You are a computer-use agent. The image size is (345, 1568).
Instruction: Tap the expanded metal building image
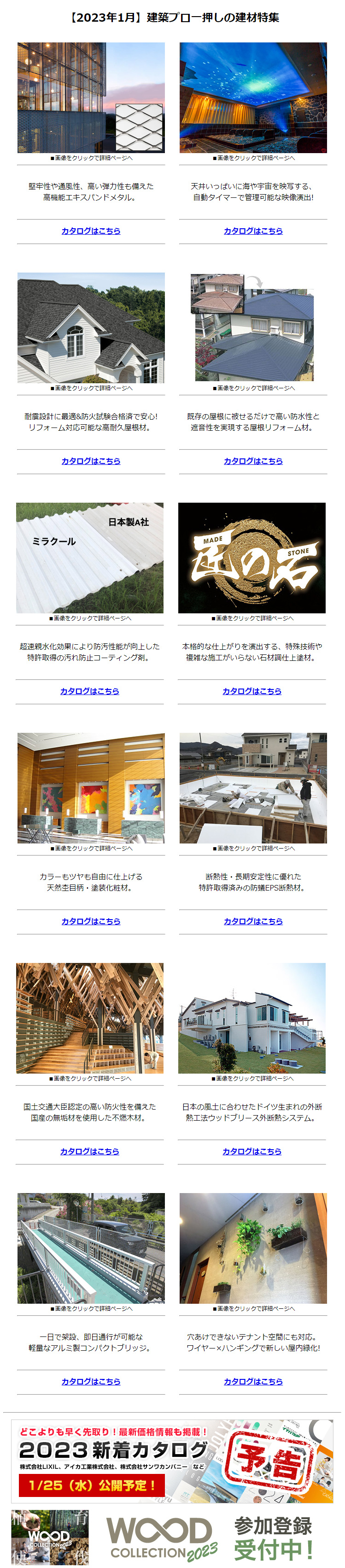(x=91, y=97)
